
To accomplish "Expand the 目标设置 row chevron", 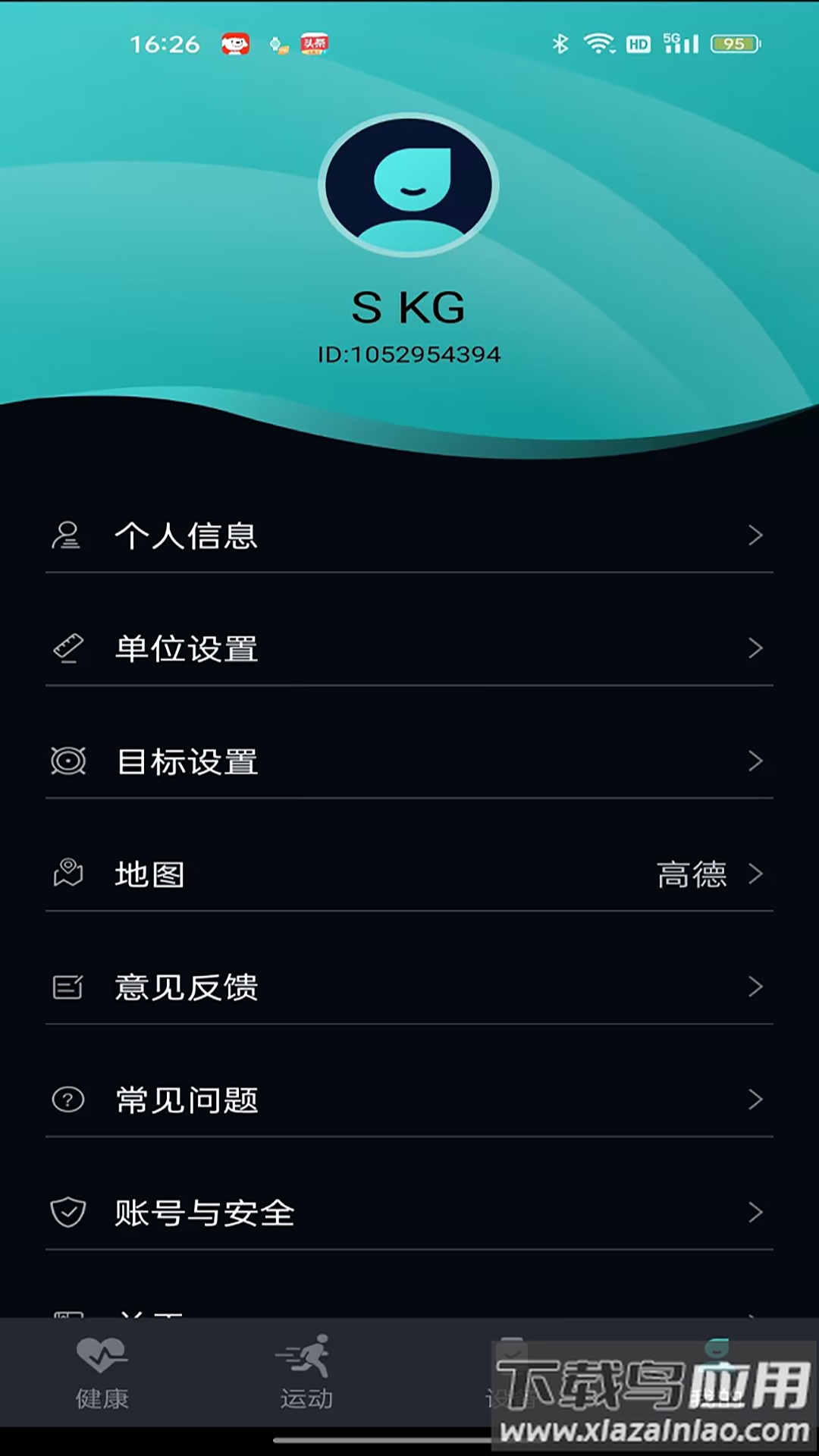I will tap(756, 761).
